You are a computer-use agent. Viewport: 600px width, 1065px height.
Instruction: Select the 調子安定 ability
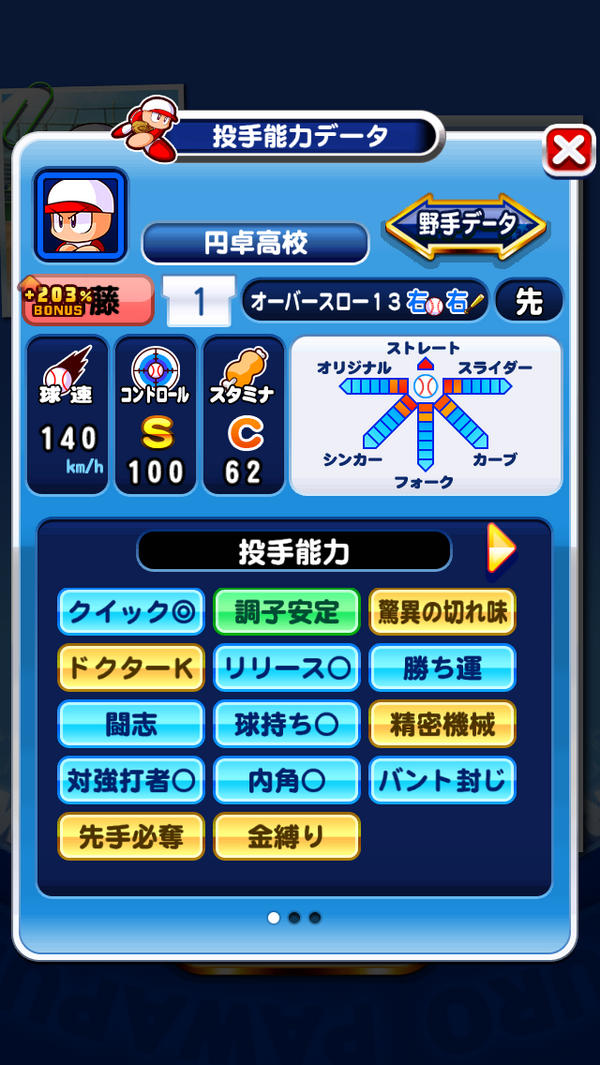pyautogui.click(x=287, y=612)
